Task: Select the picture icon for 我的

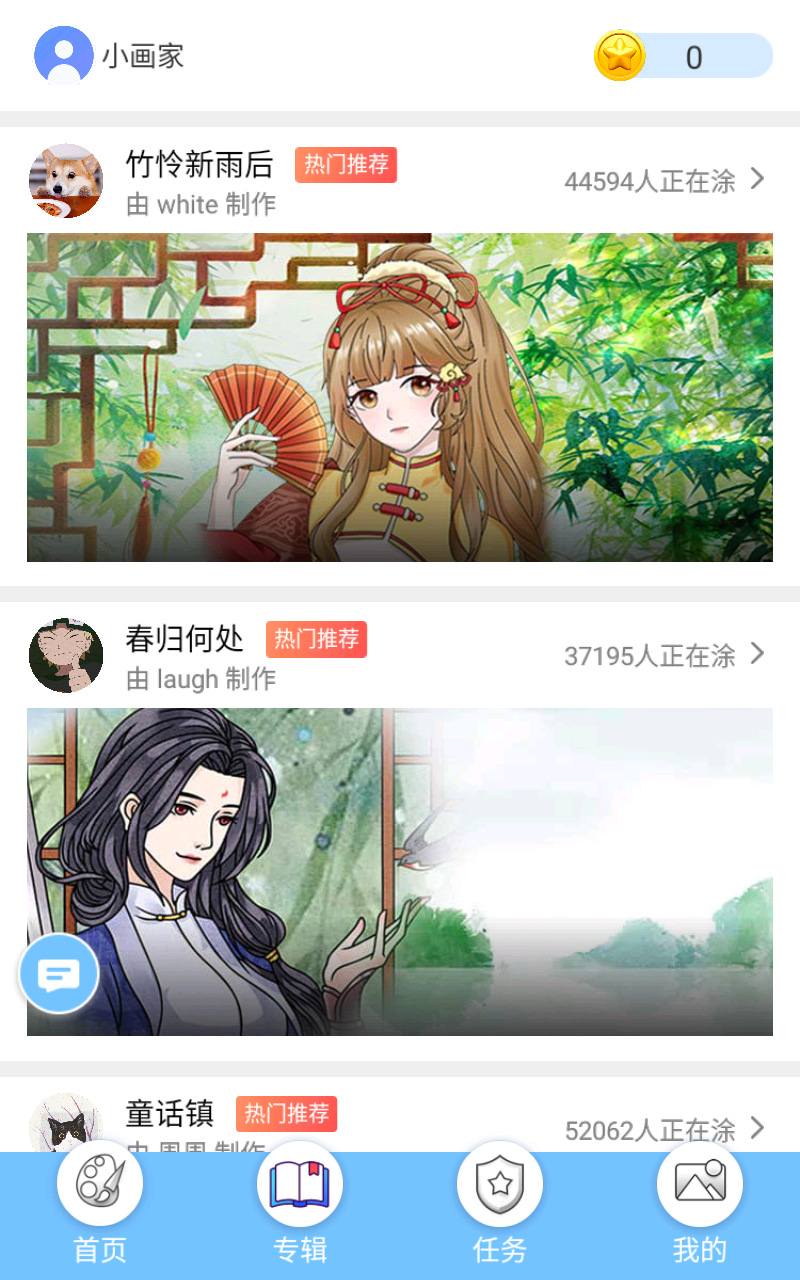Action: [699, 1182]
